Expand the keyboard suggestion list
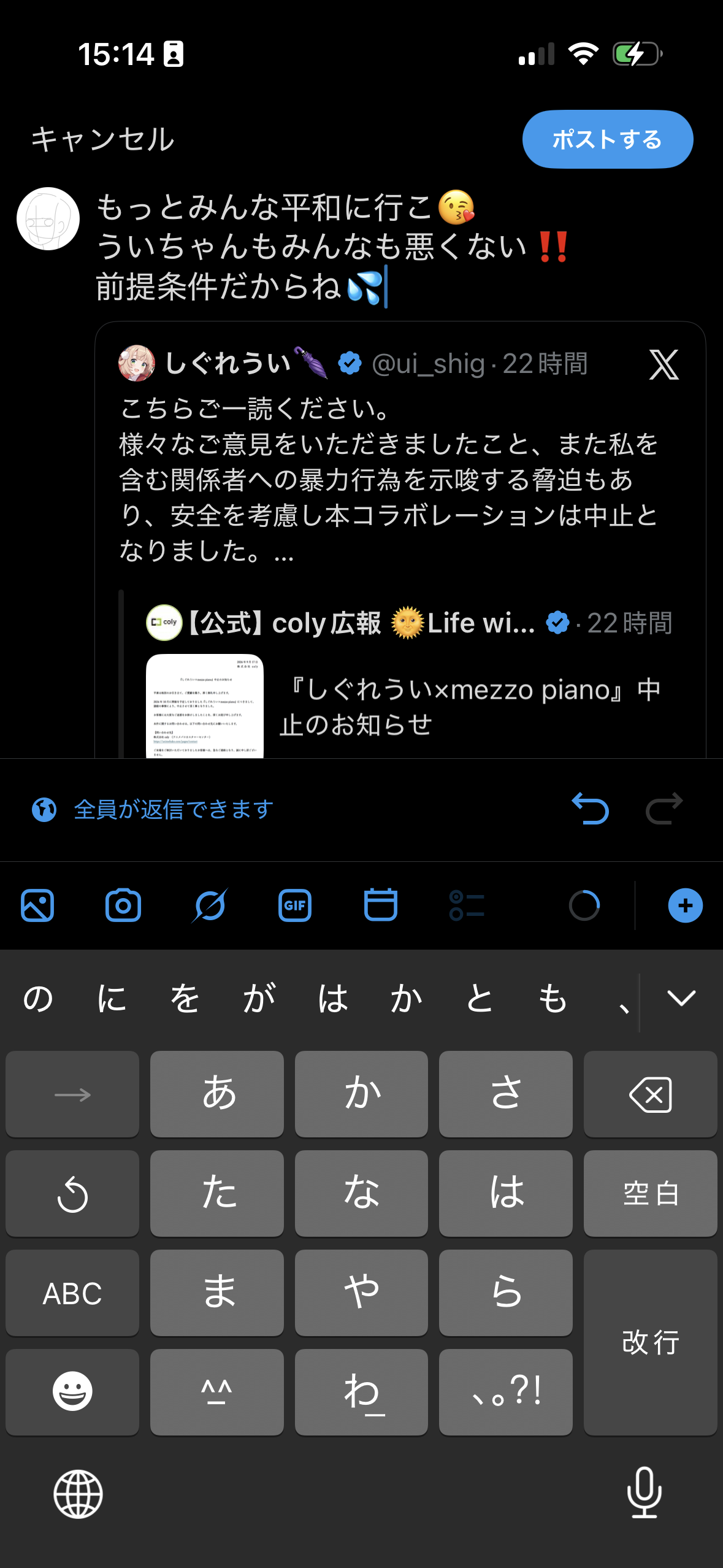The image size is (723, 1568). (681, 999)
